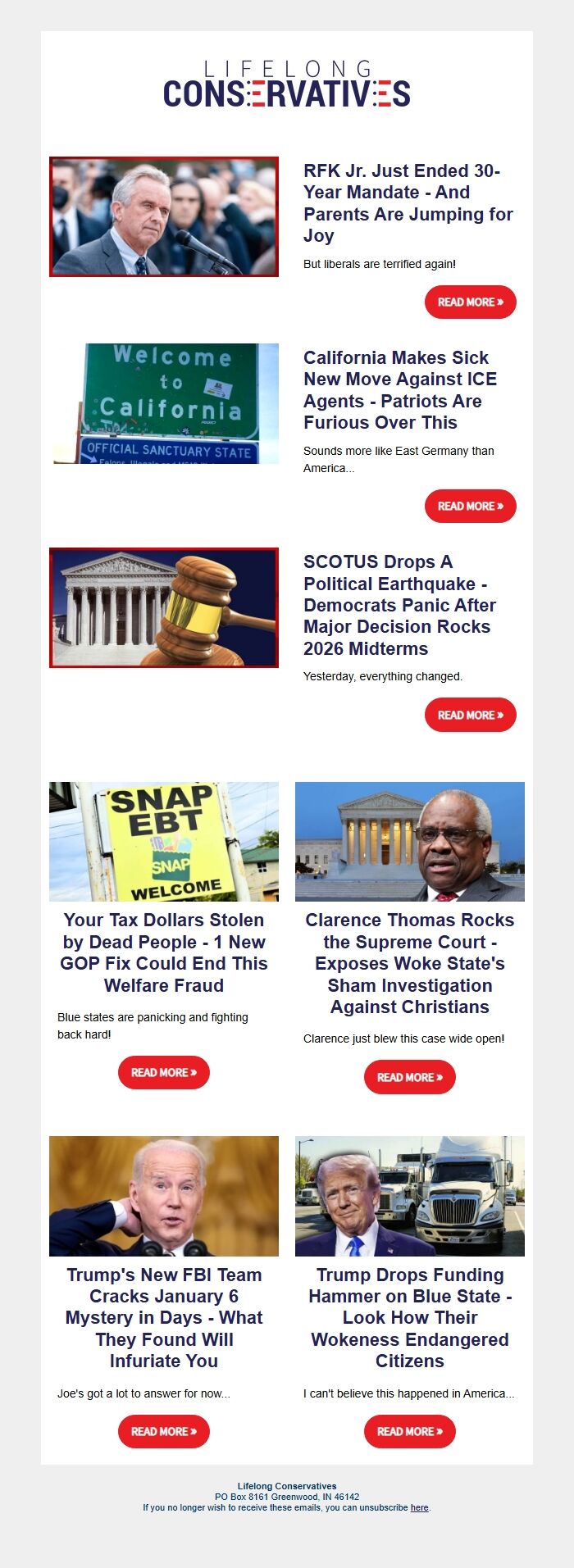Tap Read More under the Clarence Thomas story
This screenshot has height=1568, width=574.
(x=409, y=1077)
